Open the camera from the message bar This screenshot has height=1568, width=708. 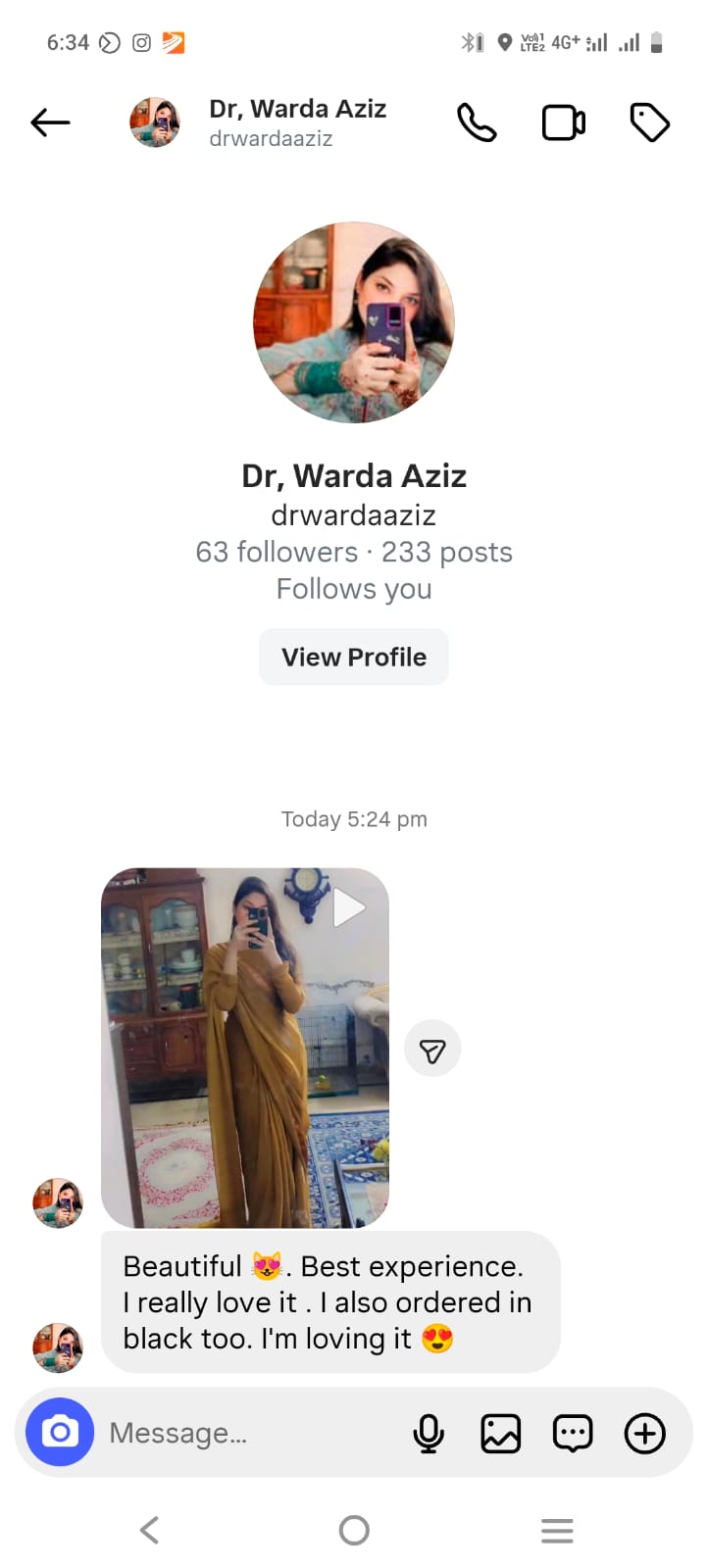pos(60,1432)
